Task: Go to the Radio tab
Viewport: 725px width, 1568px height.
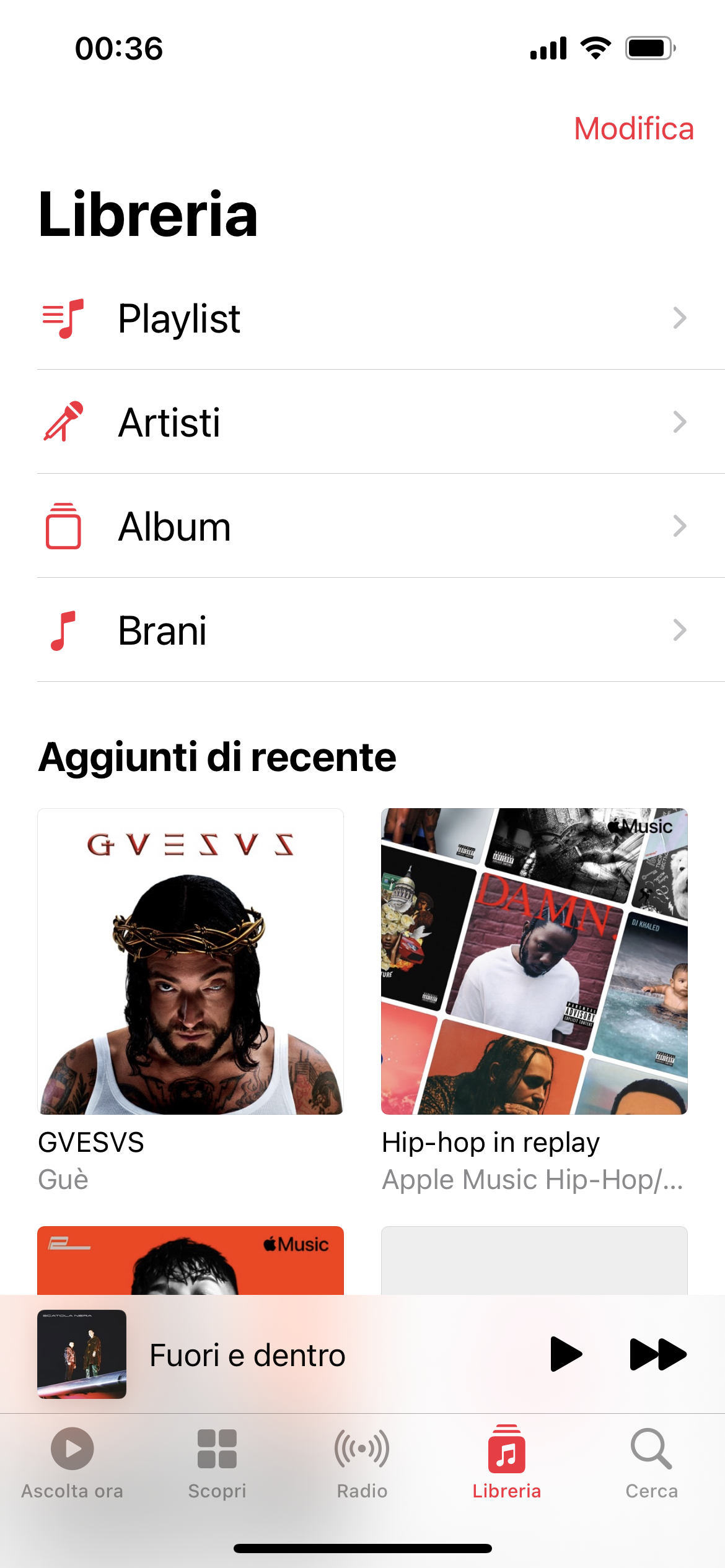Action: pyautogui.click(x=362, y=1463)
